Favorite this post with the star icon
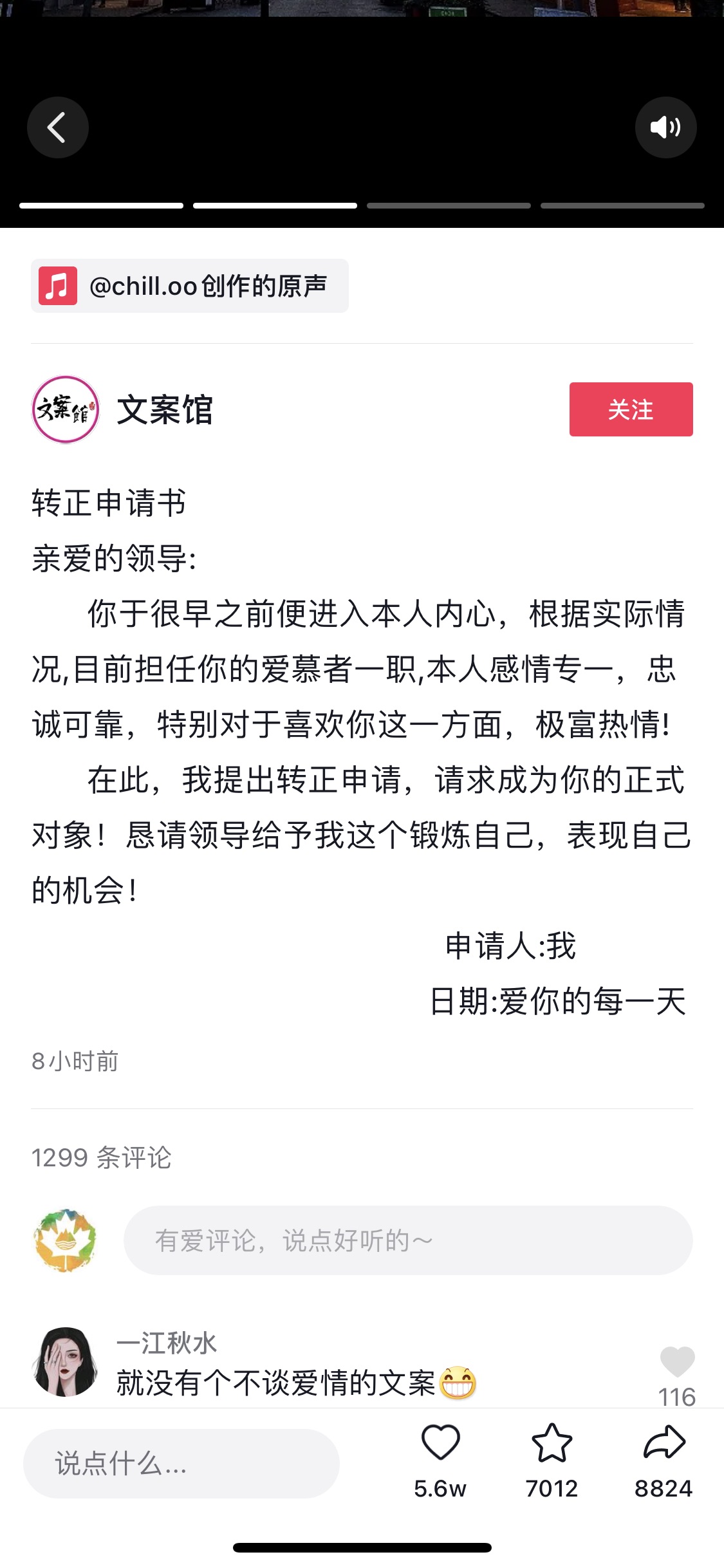Screen dimensions: 724x1568 tap(552, 1443)
